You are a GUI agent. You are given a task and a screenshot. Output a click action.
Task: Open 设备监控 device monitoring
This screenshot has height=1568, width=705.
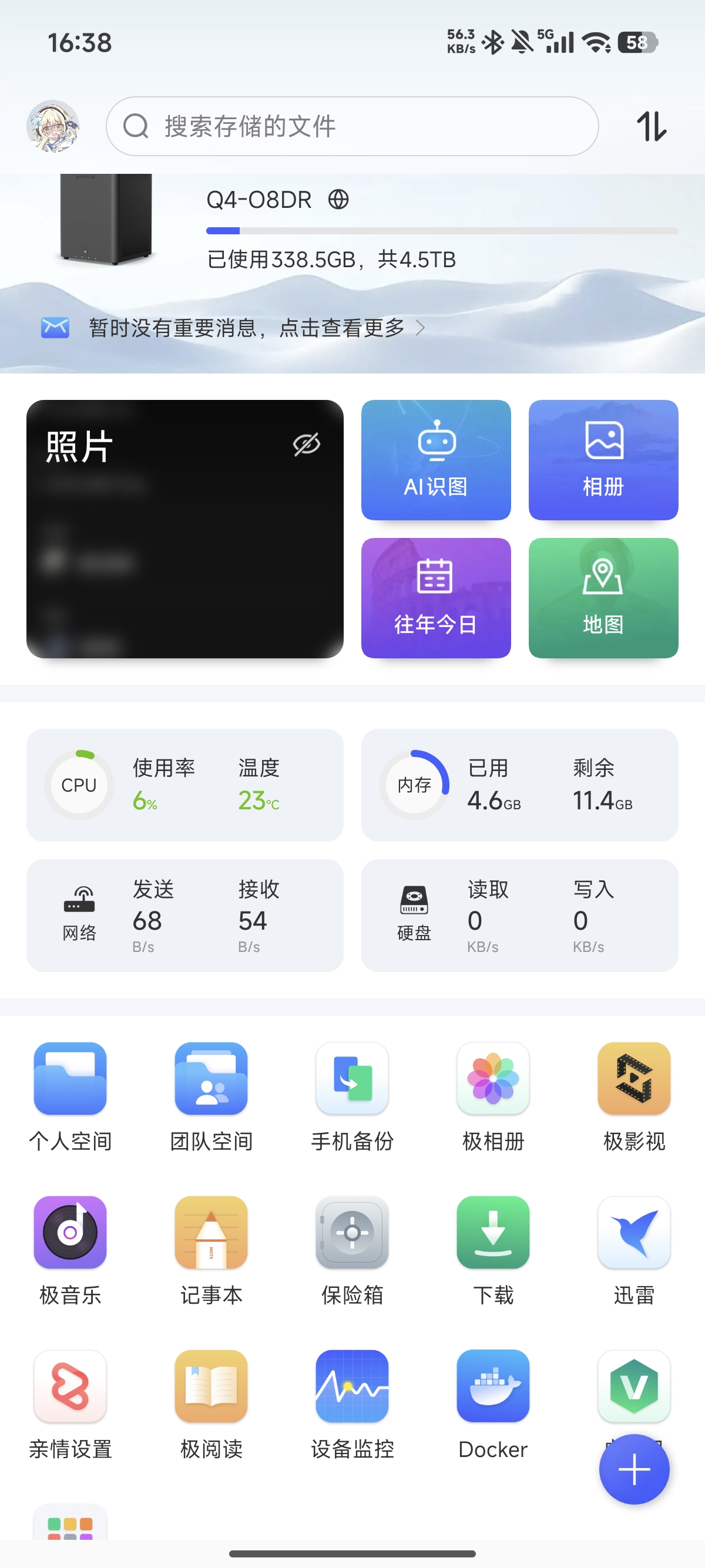pos(352,1388)
